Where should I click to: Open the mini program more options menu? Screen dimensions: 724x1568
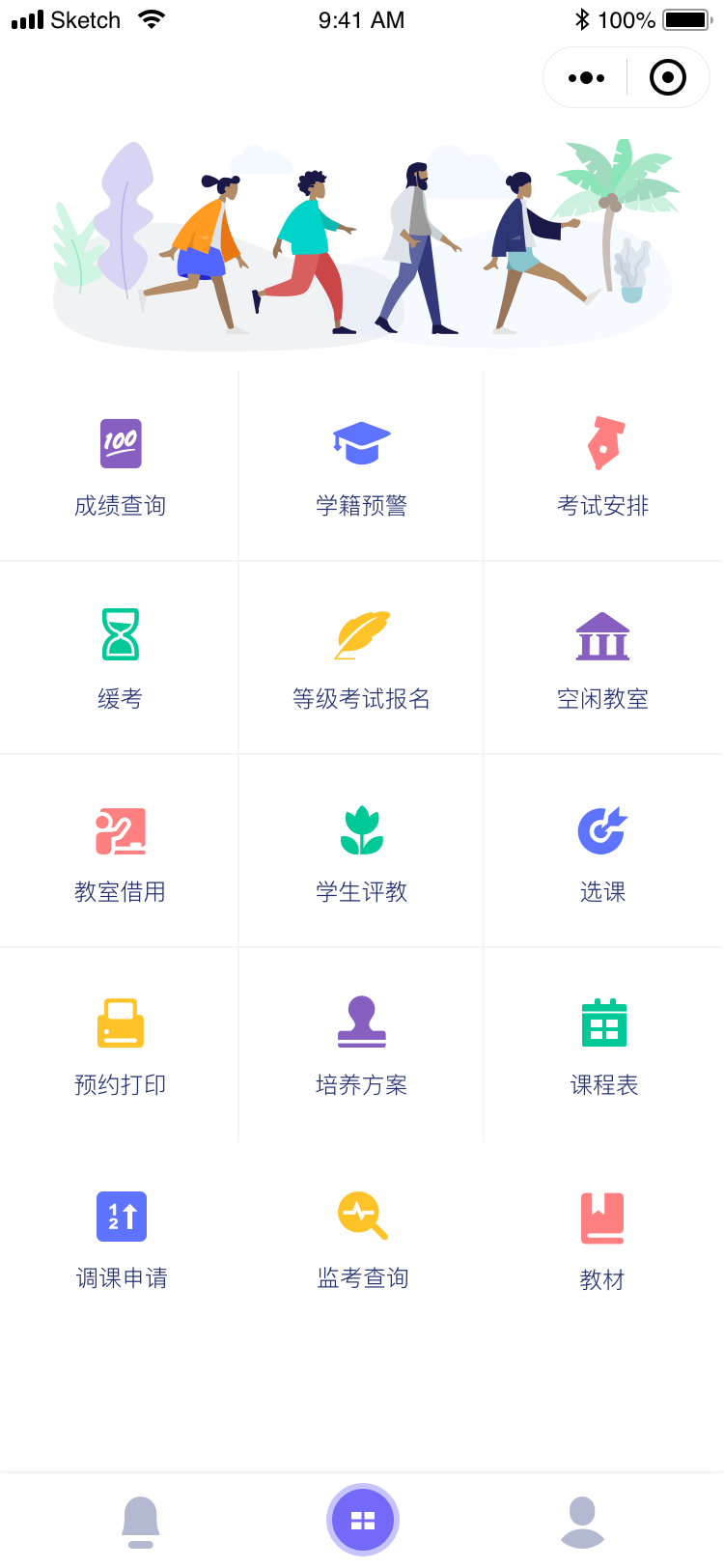[586, 77]
